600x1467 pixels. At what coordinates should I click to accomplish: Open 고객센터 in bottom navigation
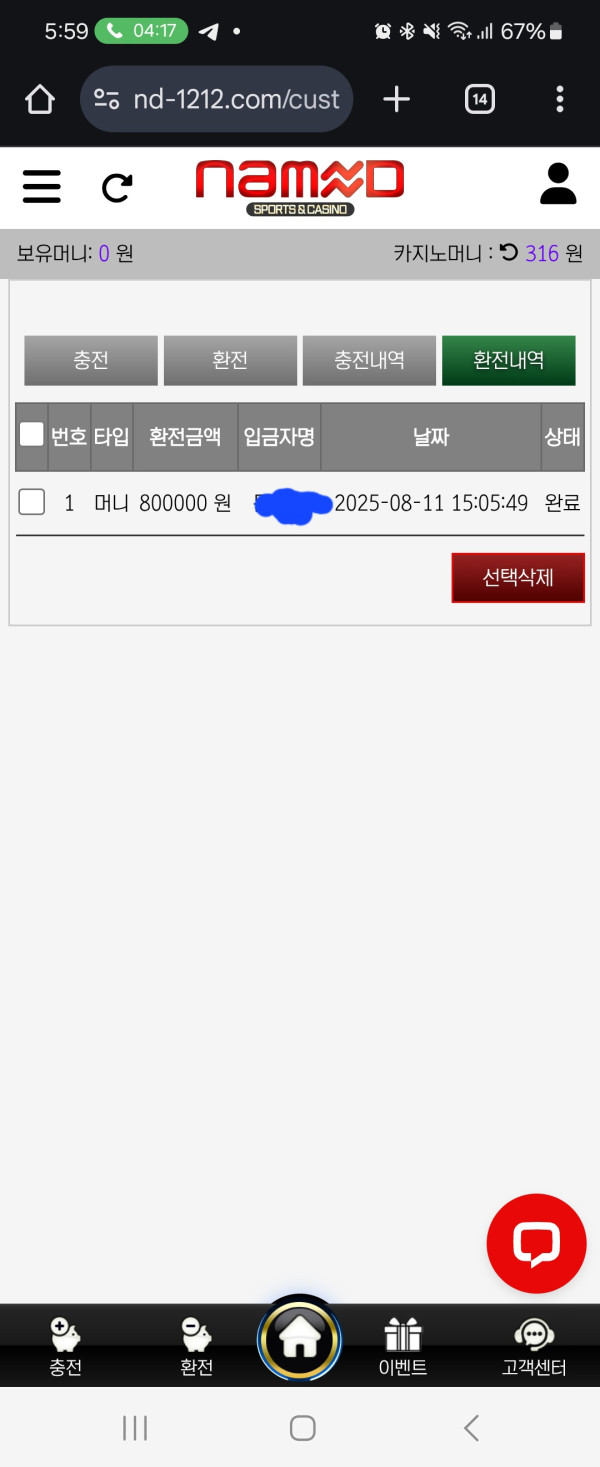pyautogui.click(x=534, y=1346)
